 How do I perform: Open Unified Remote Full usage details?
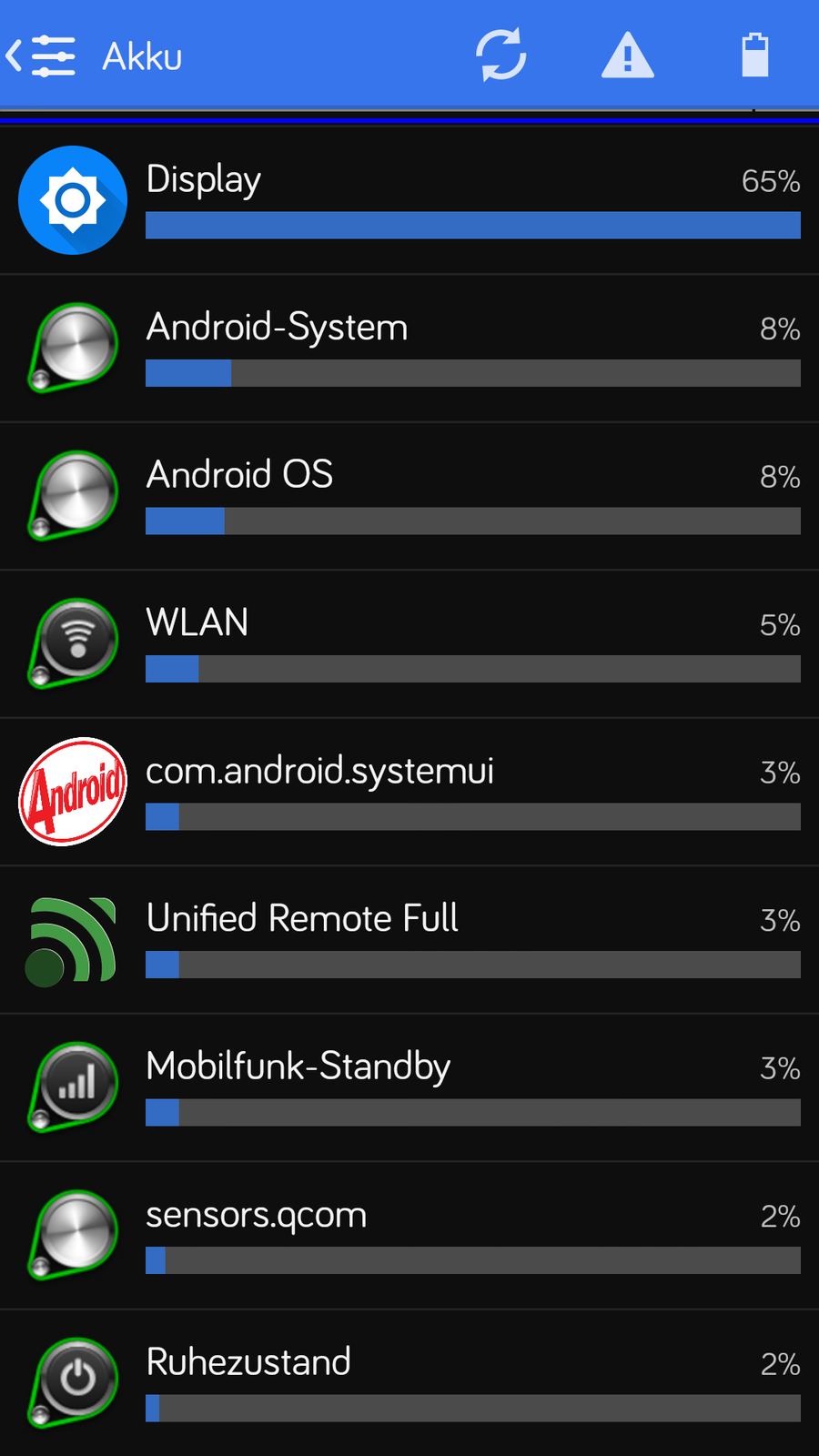(409, 940)
